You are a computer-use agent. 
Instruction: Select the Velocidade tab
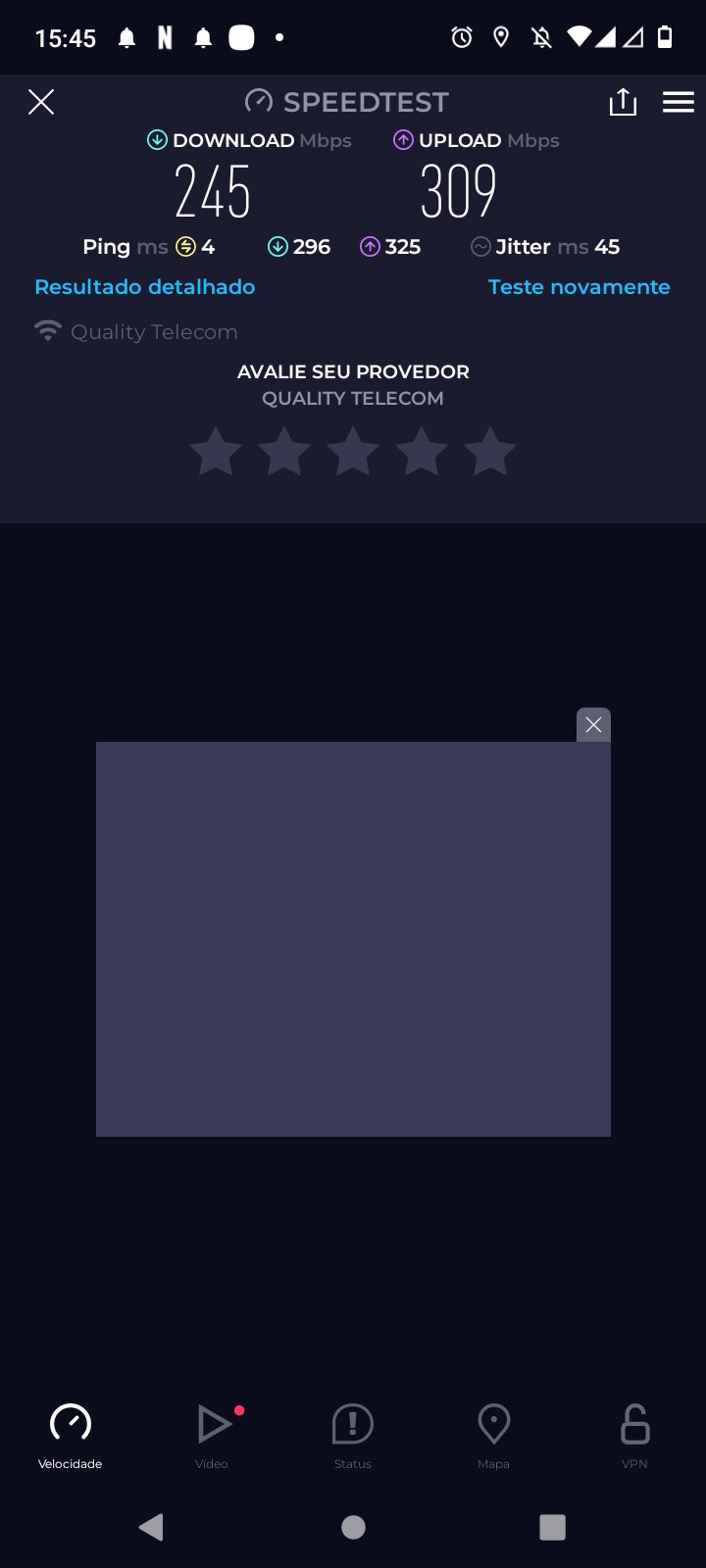pyautogui.click(x=71, y=1435)
